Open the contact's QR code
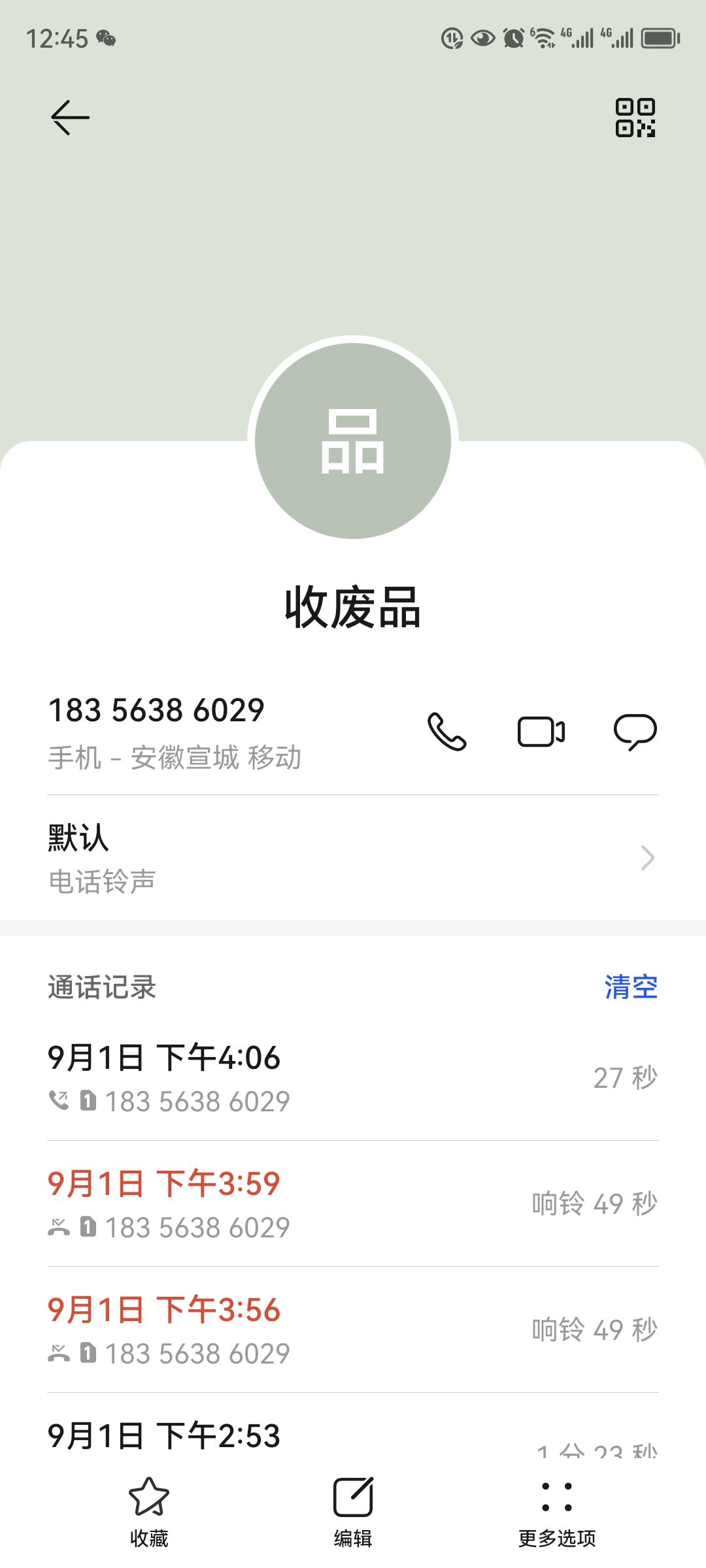Image resolution: width=706 pixels, height=1568 pixels. click(635, 118)
